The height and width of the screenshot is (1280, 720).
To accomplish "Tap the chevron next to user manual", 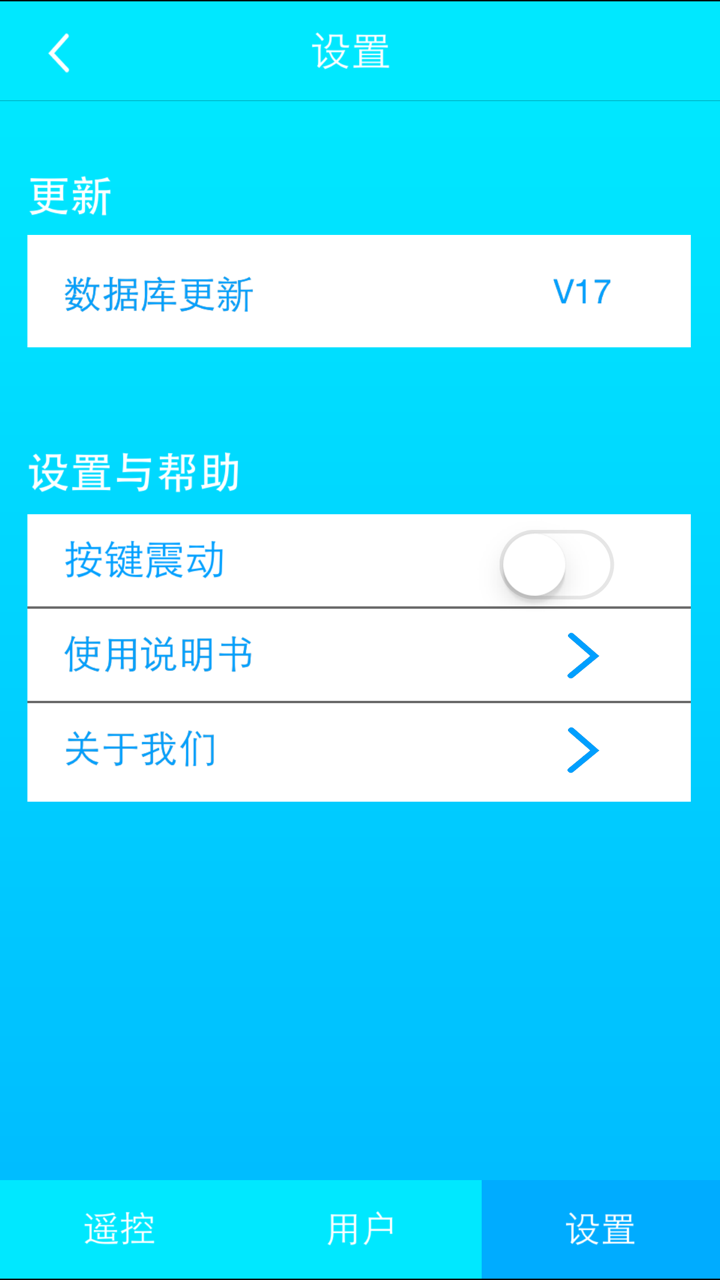I will [x=584, y=656].
